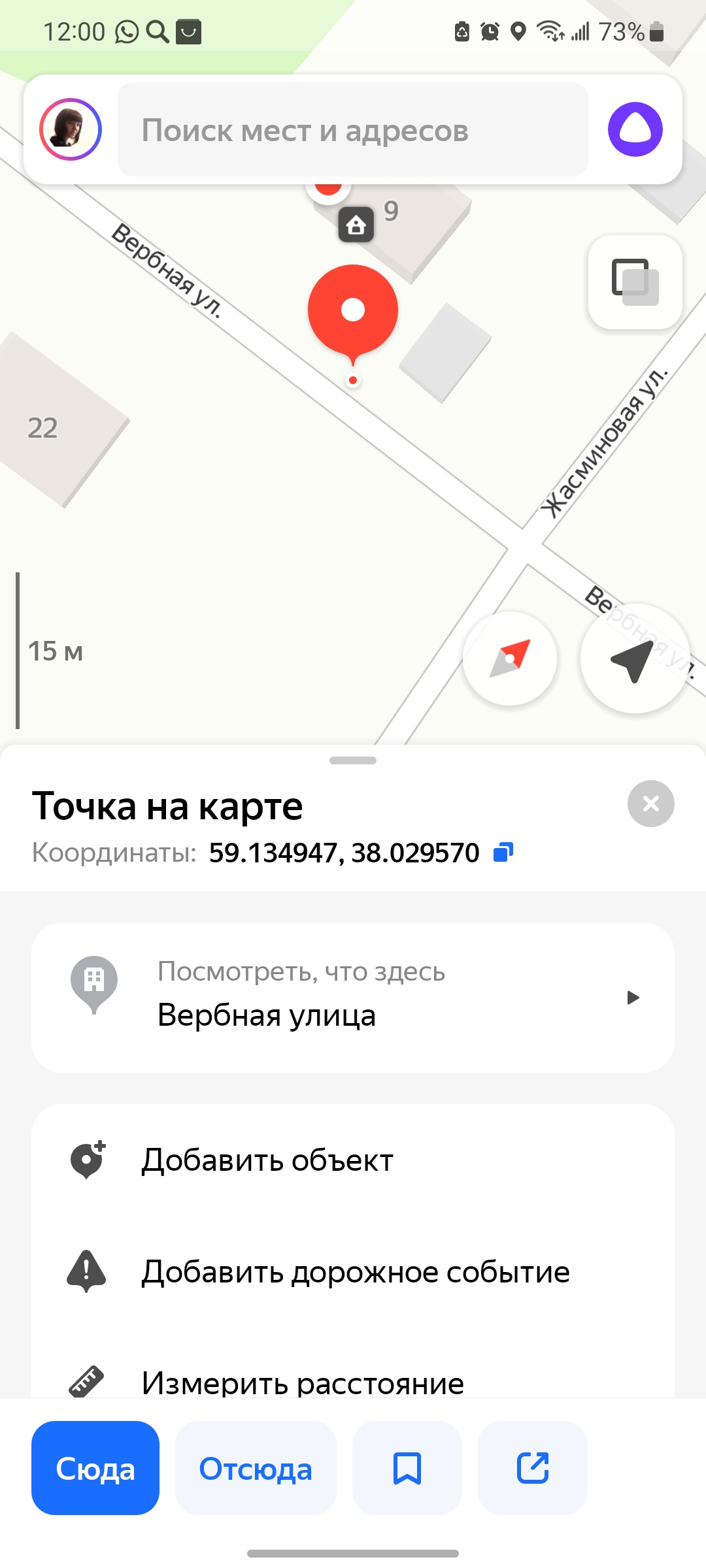Select 'Добавить объект'
Screen dimensions: 706x1568
pyautogui.click(x=268, y=1160)
